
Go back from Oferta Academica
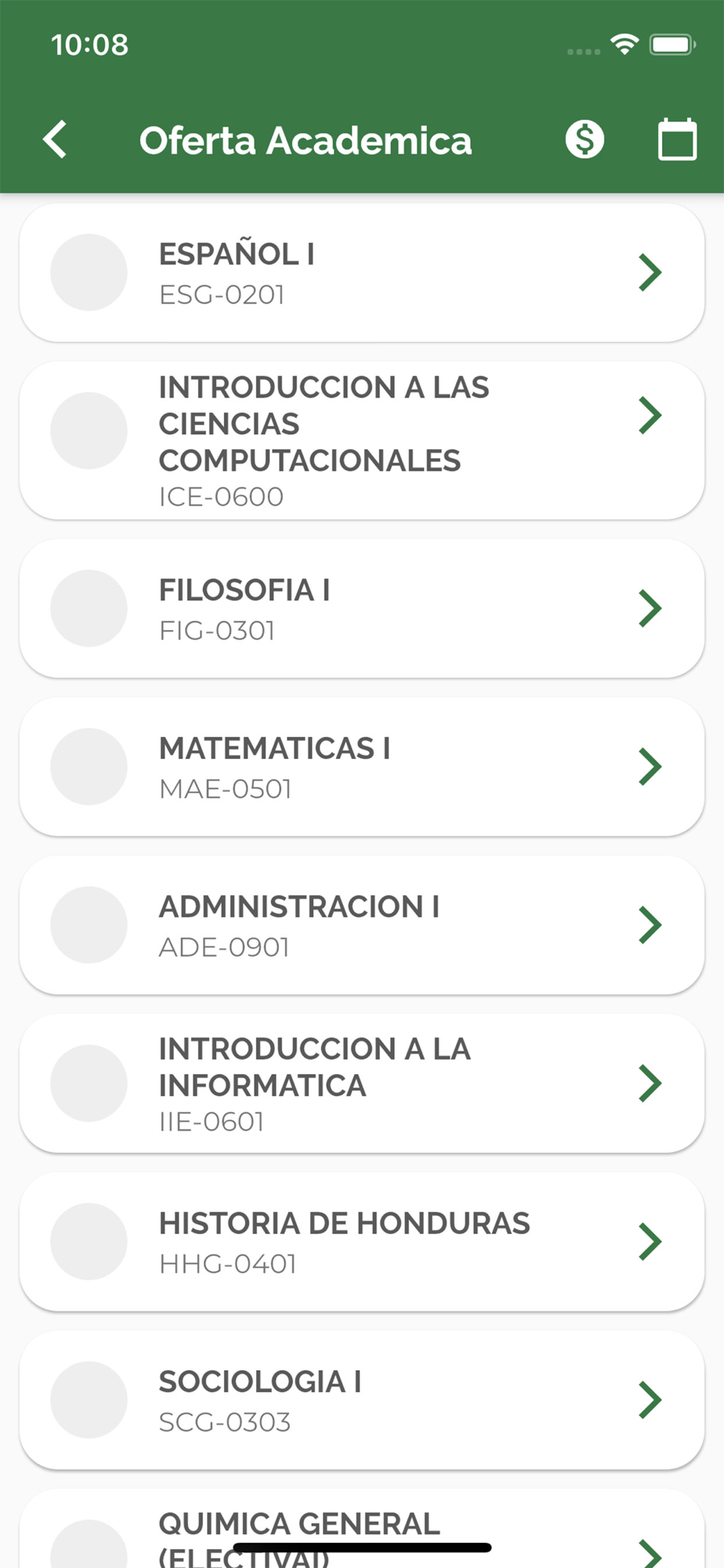[x=55, y=140]
